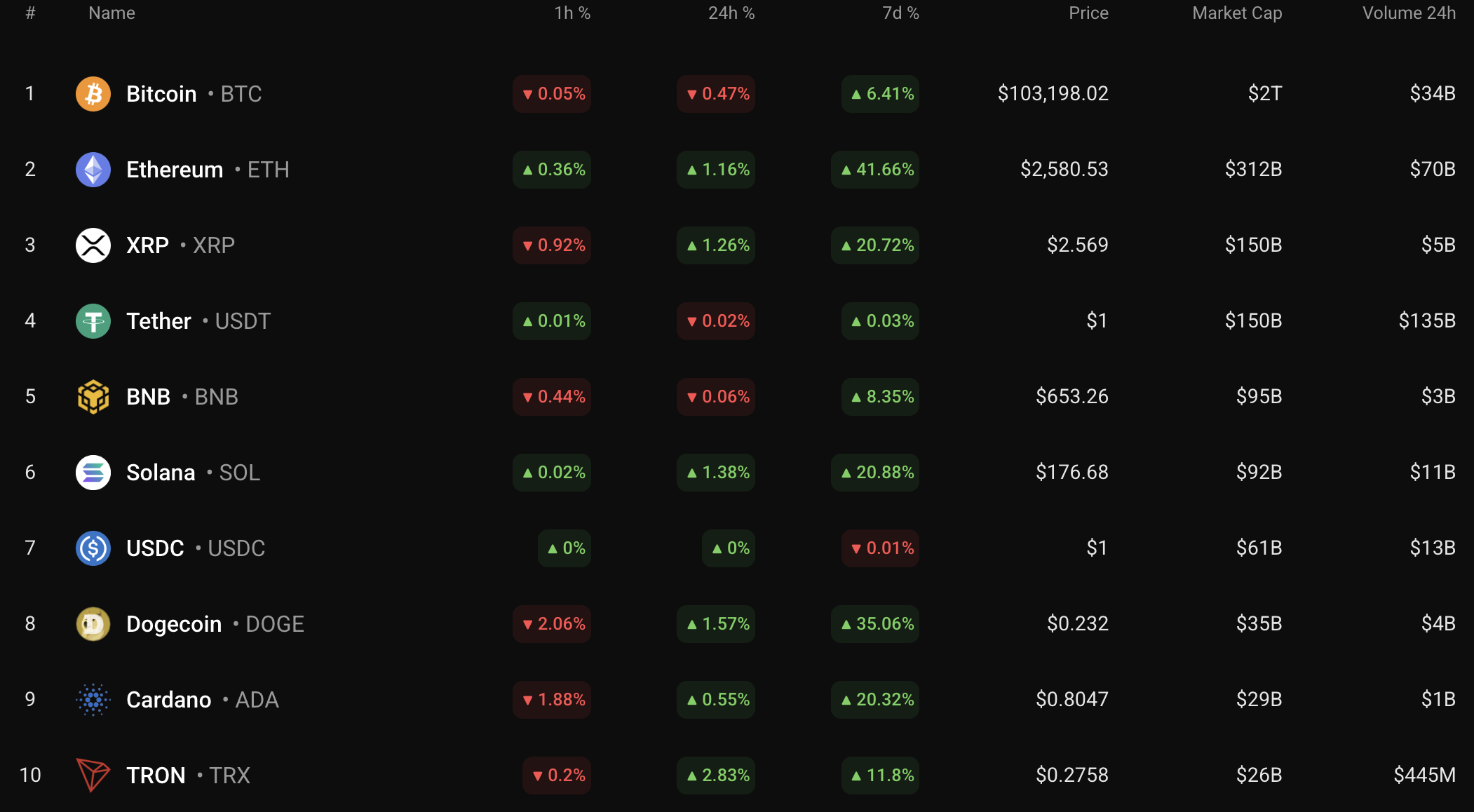The width and height of the screenshot is (1474, 812).
Task: Sort the table by Price
Action: coord(1088,13)
